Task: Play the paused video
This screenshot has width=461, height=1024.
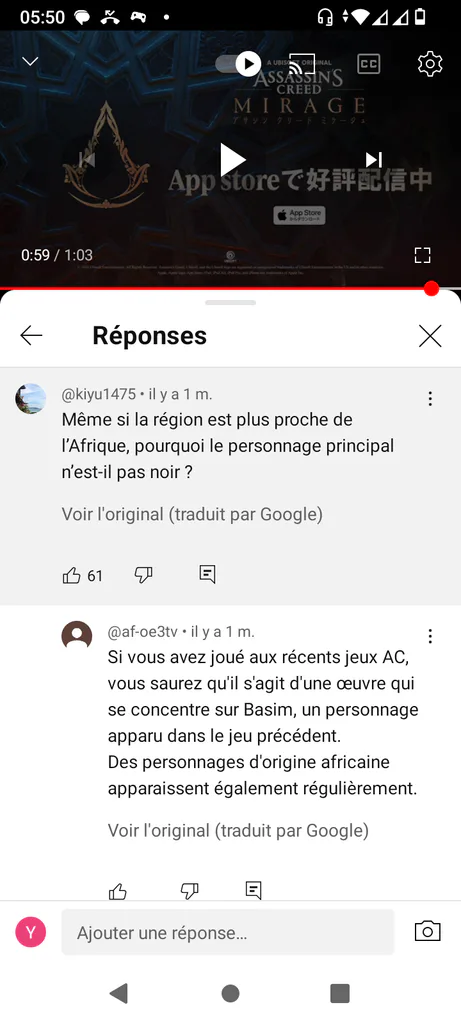Action: (231, 160)
